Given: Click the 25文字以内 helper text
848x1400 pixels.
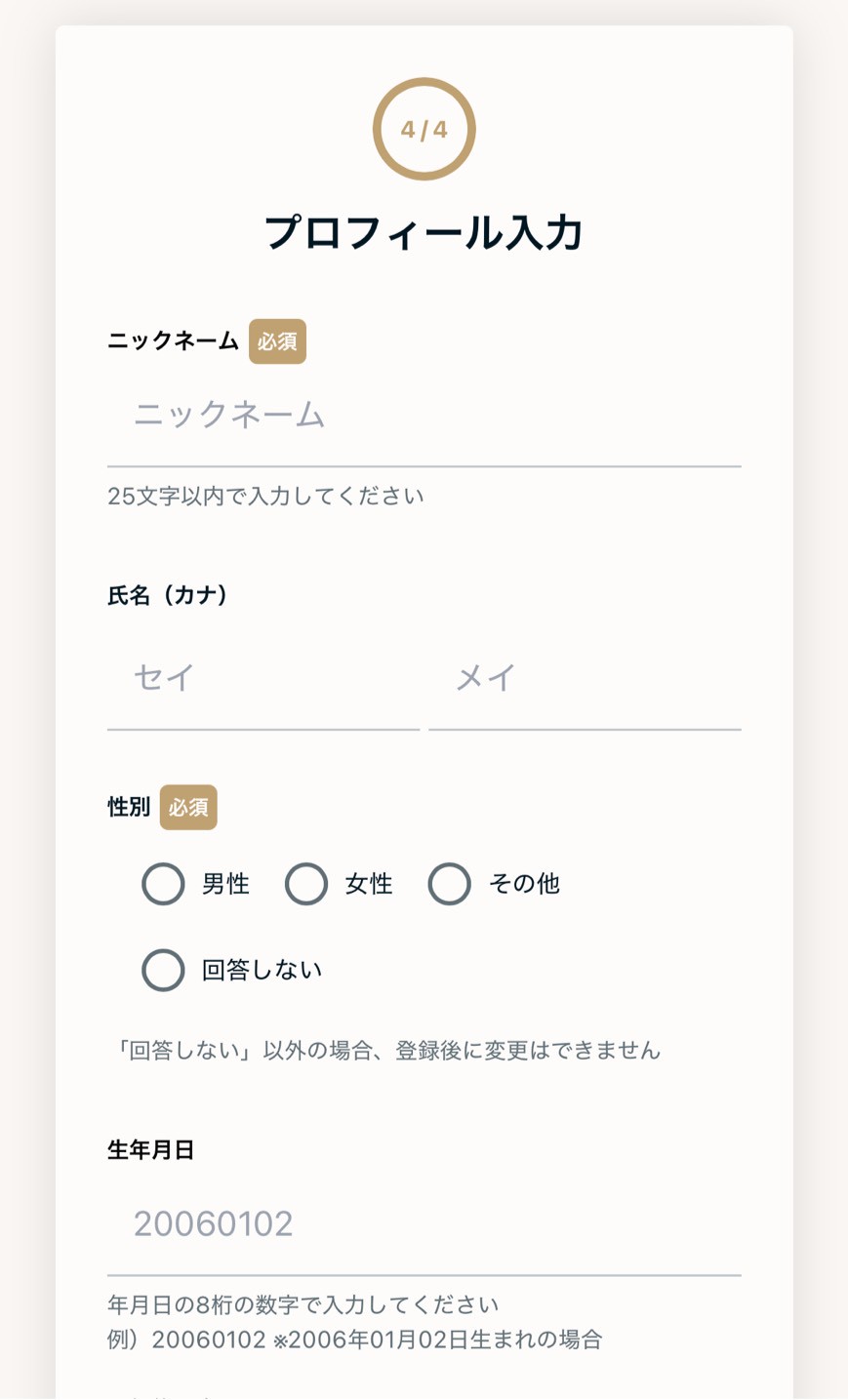Looking at the screenshot, I should [x=264, y=496].
